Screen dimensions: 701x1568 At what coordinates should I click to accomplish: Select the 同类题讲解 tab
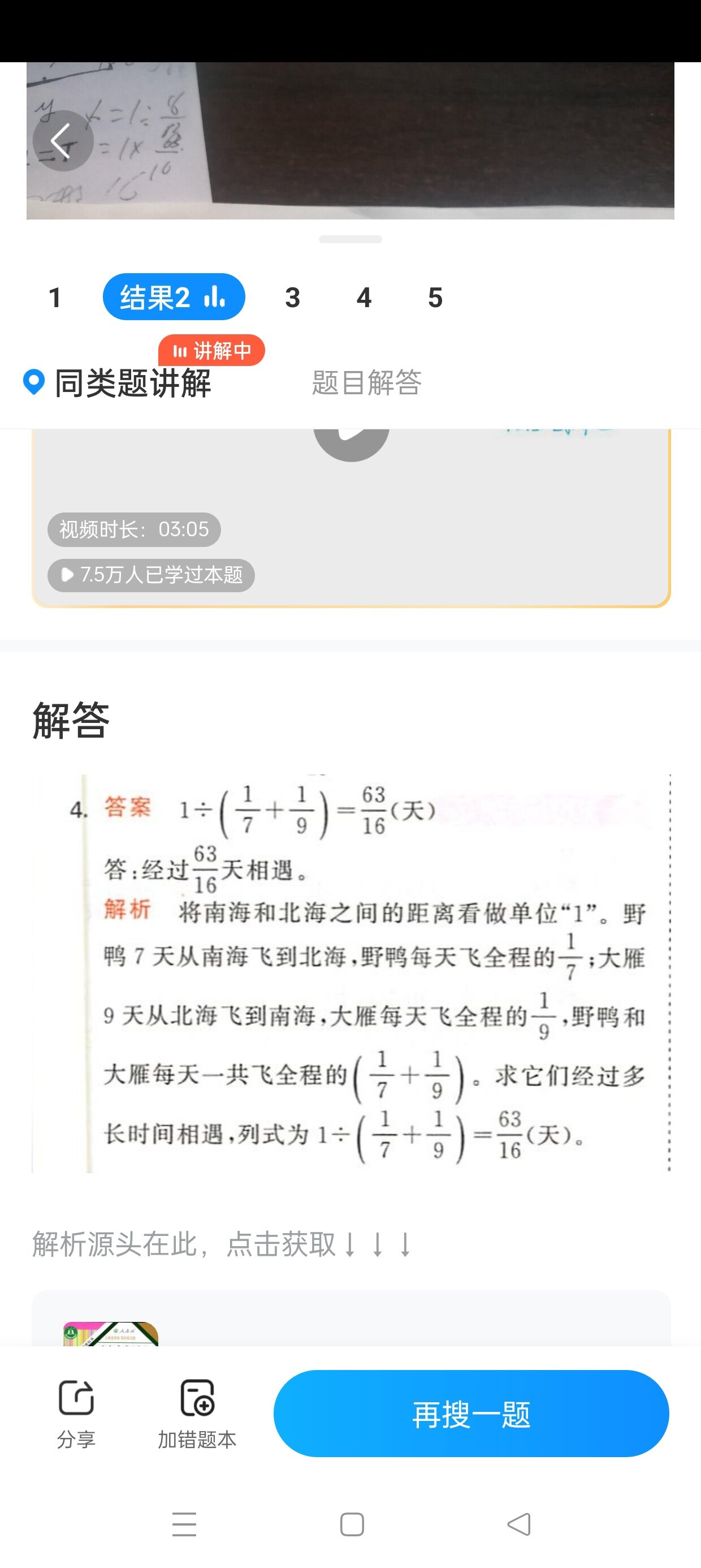click(133, 384)
